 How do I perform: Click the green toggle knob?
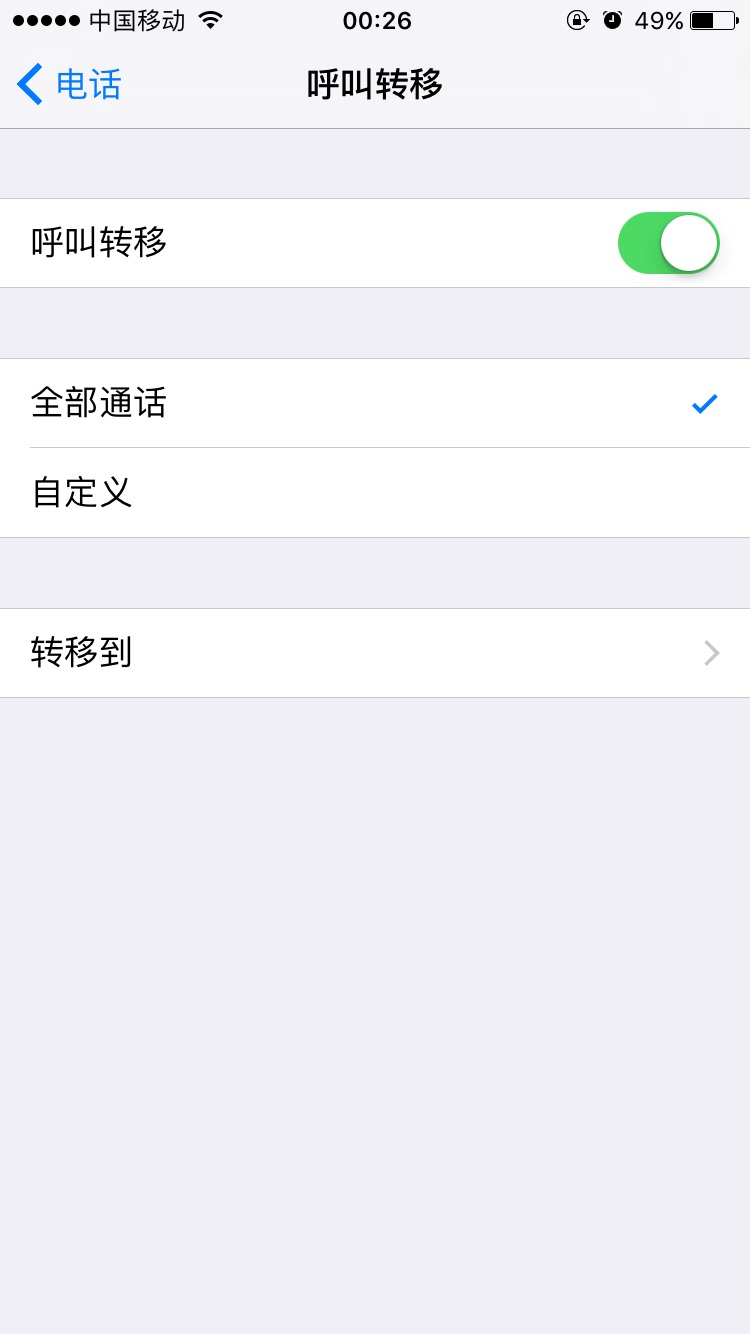click(690, 242)
